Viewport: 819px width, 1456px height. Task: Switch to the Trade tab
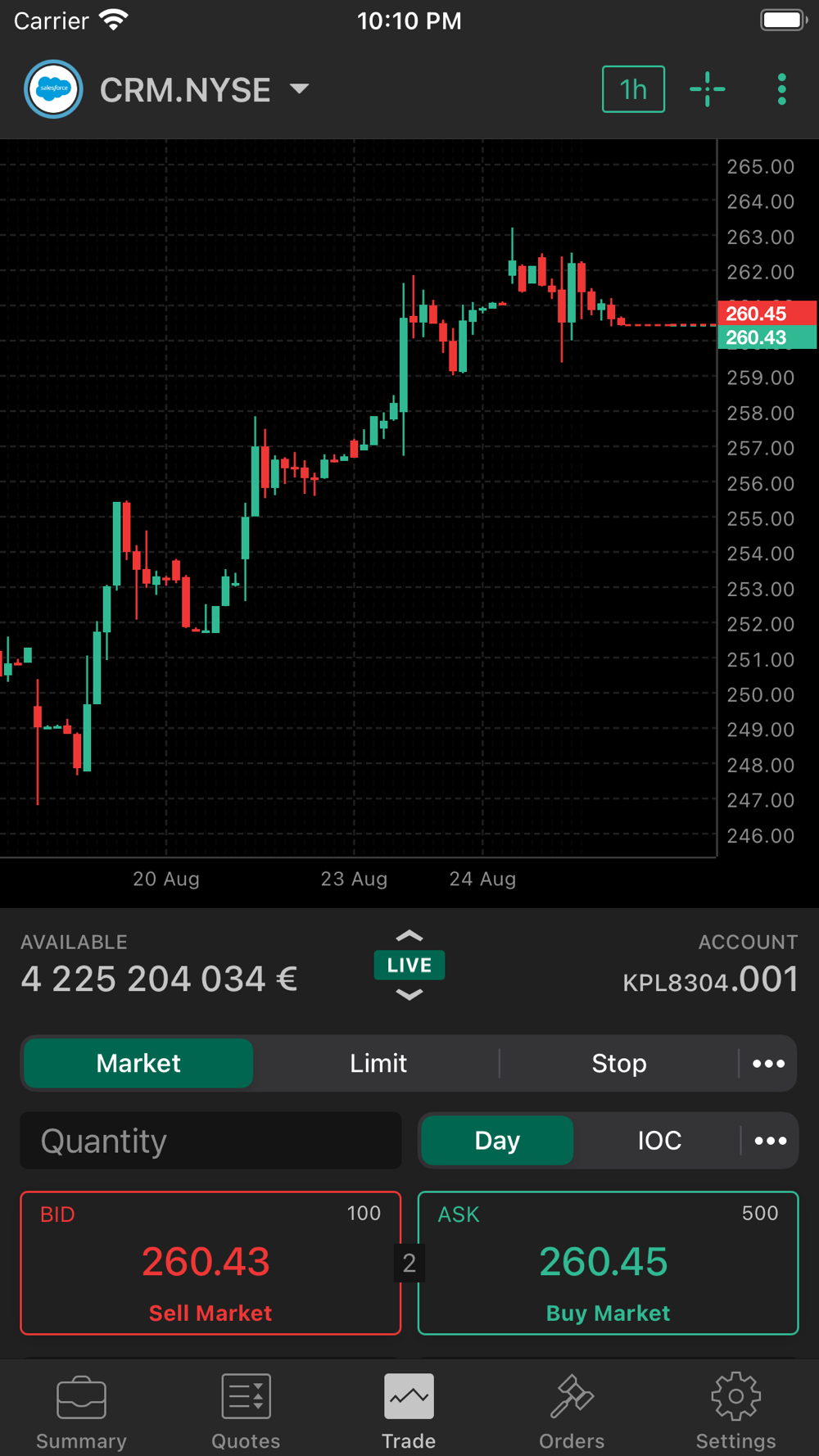point(409,1412)
